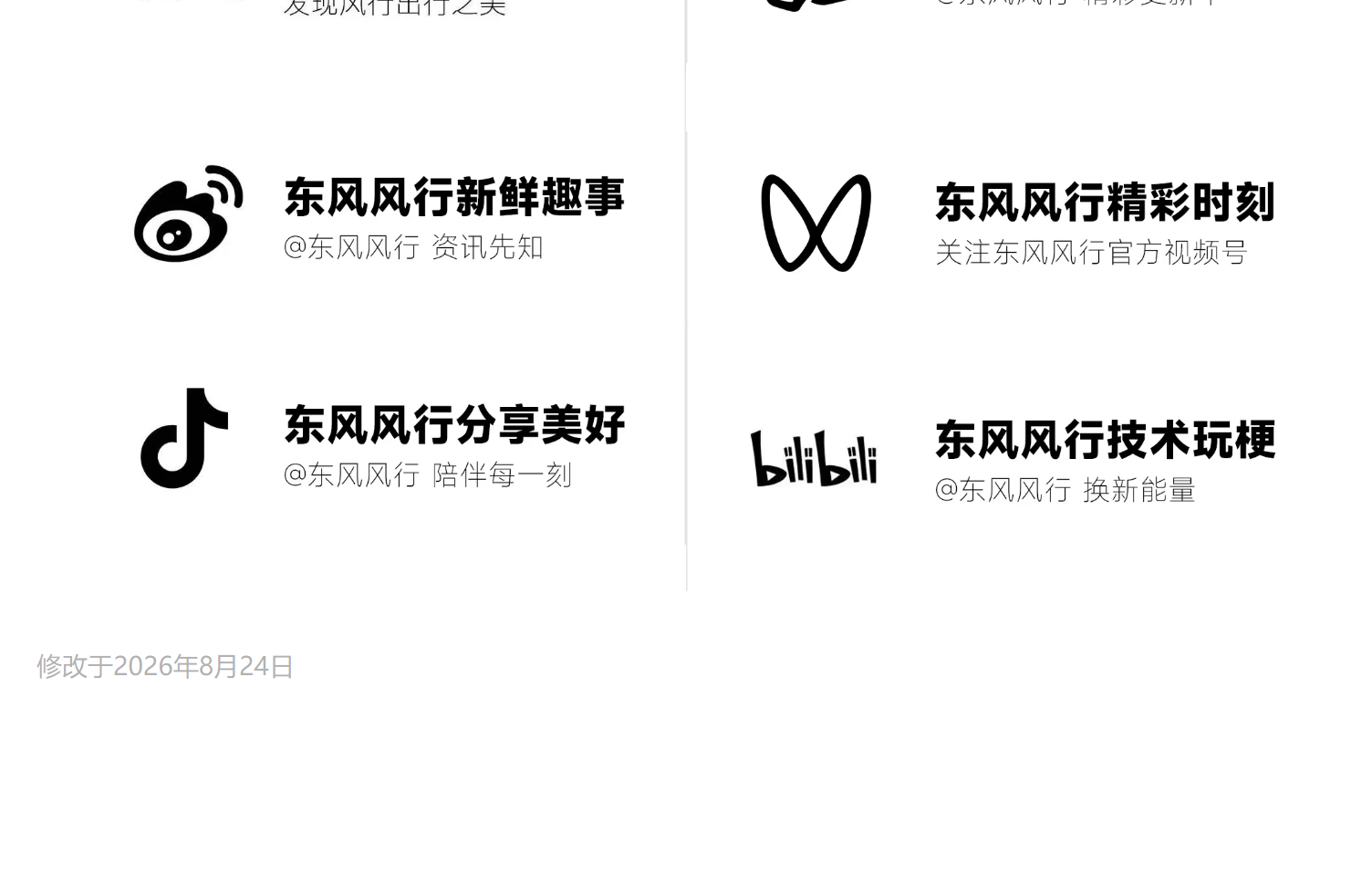The width and height of the screenshot is (1372, 896).
Task: Open the 东风风行 social accounts image
Action: (686, 296)
